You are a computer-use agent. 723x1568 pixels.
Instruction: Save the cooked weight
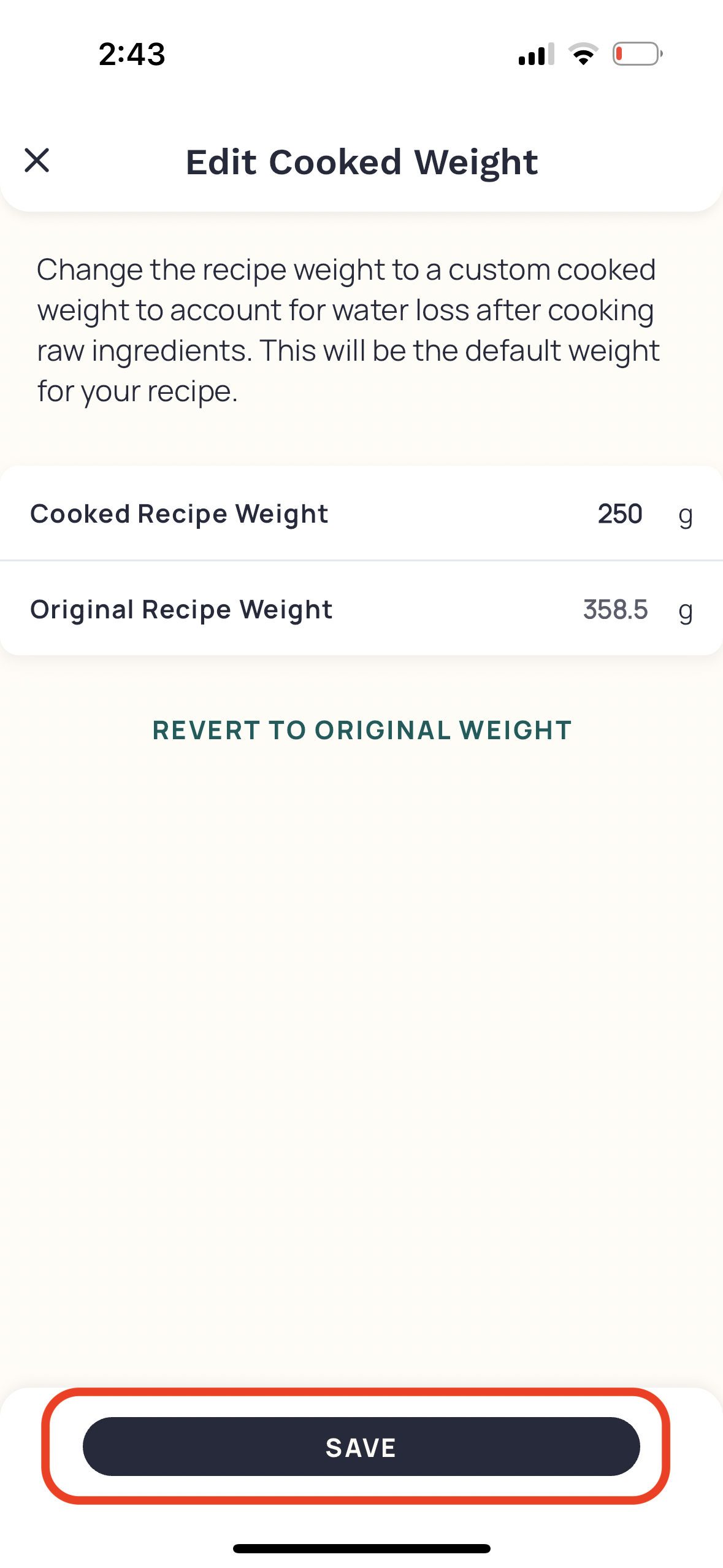coord(361,1446)
